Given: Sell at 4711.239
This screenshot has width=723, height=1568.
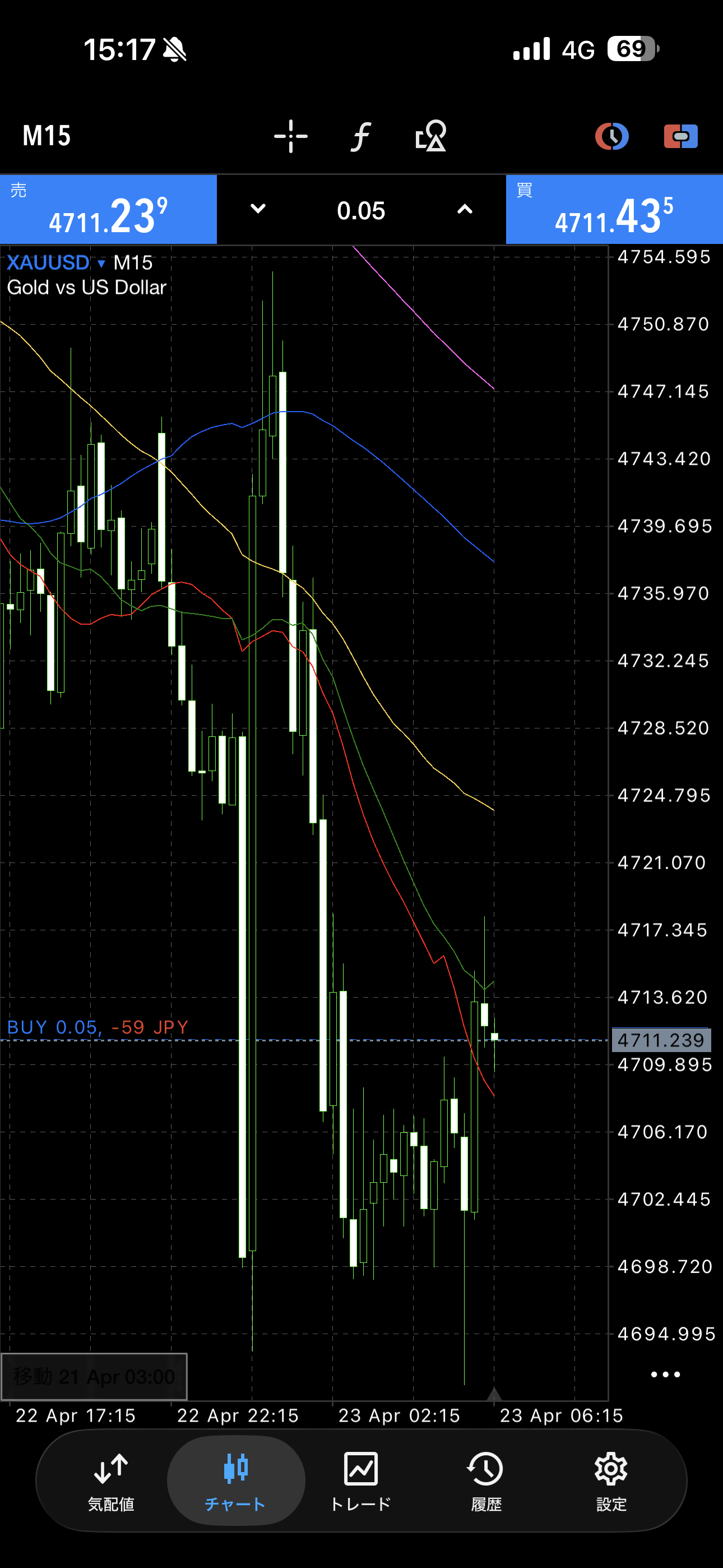Looking at the screenshot, I should (108, 210).
